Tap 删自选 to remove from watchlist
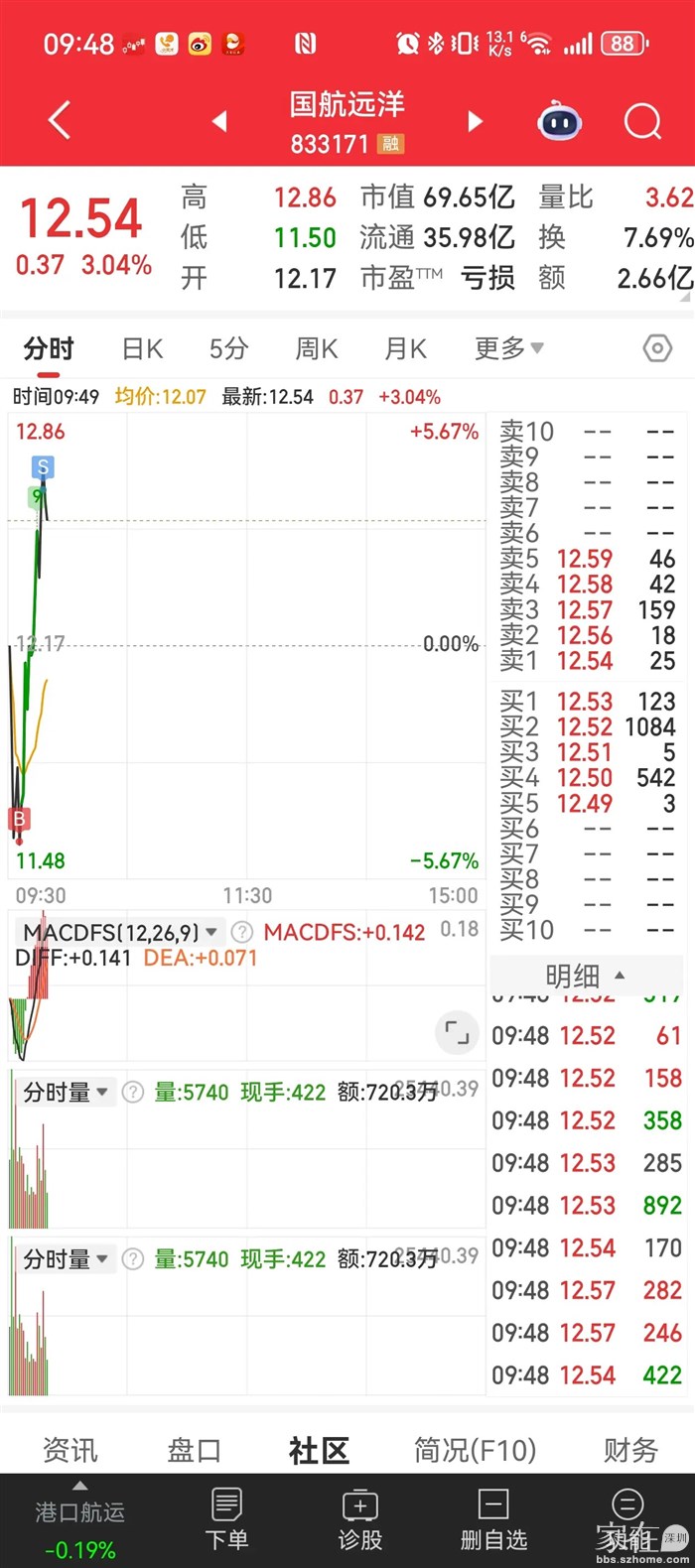Screen dimensions: 695x1568 [493, 1519]
